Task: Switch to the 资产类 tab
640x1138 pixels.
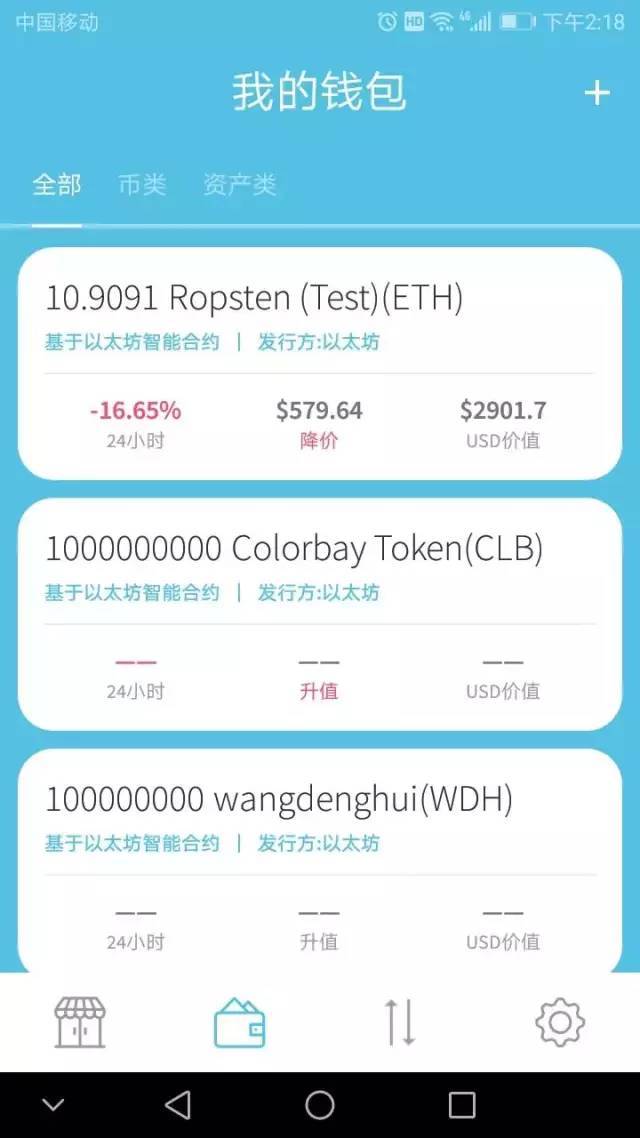Action: (x=239, y=184)
